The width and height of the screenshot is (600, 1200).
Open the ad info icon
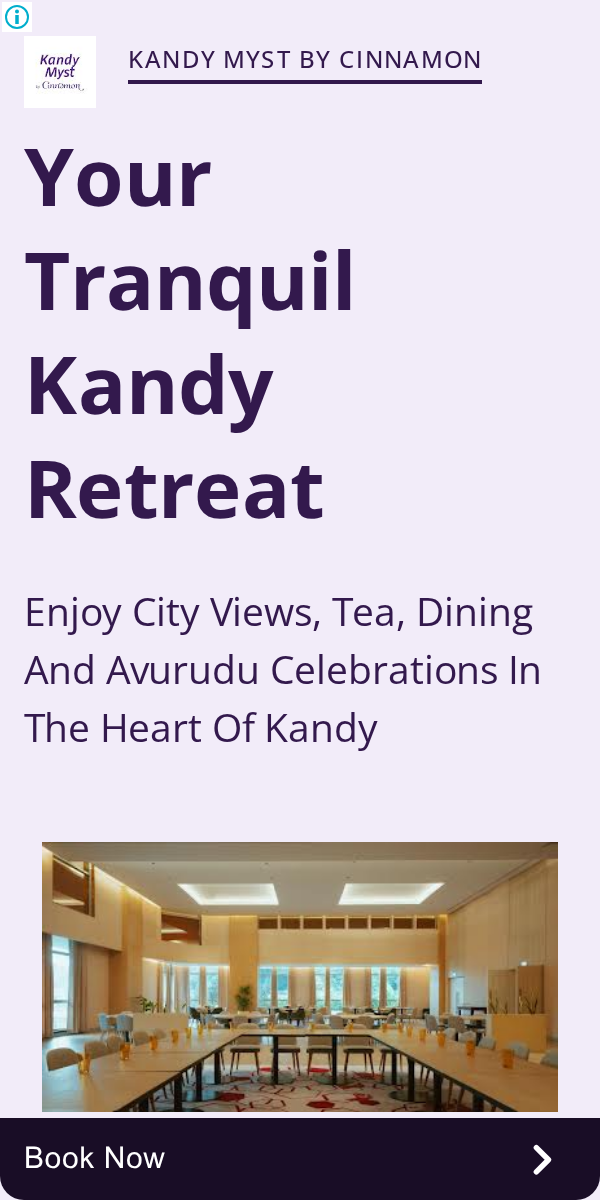pyautogui.click(x=17, y=17)
